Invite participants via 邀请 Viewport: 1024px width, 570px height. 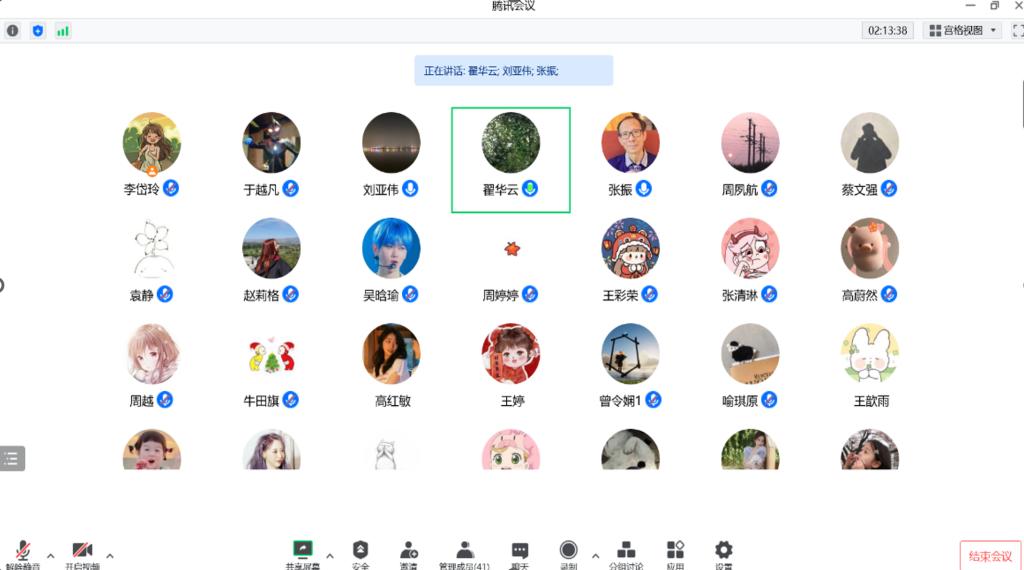pos(409,552)
